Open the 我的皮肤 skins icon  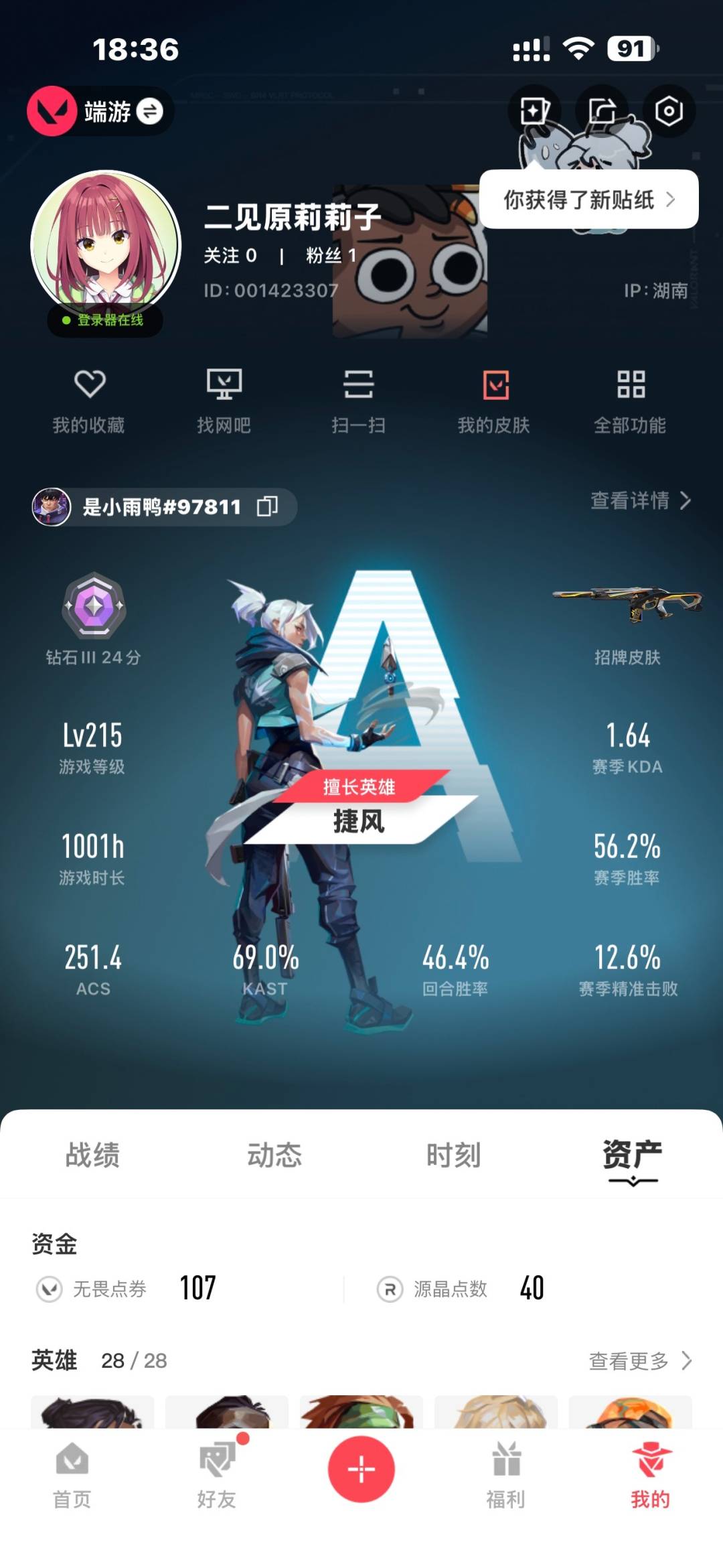click(x=495, y=399)
